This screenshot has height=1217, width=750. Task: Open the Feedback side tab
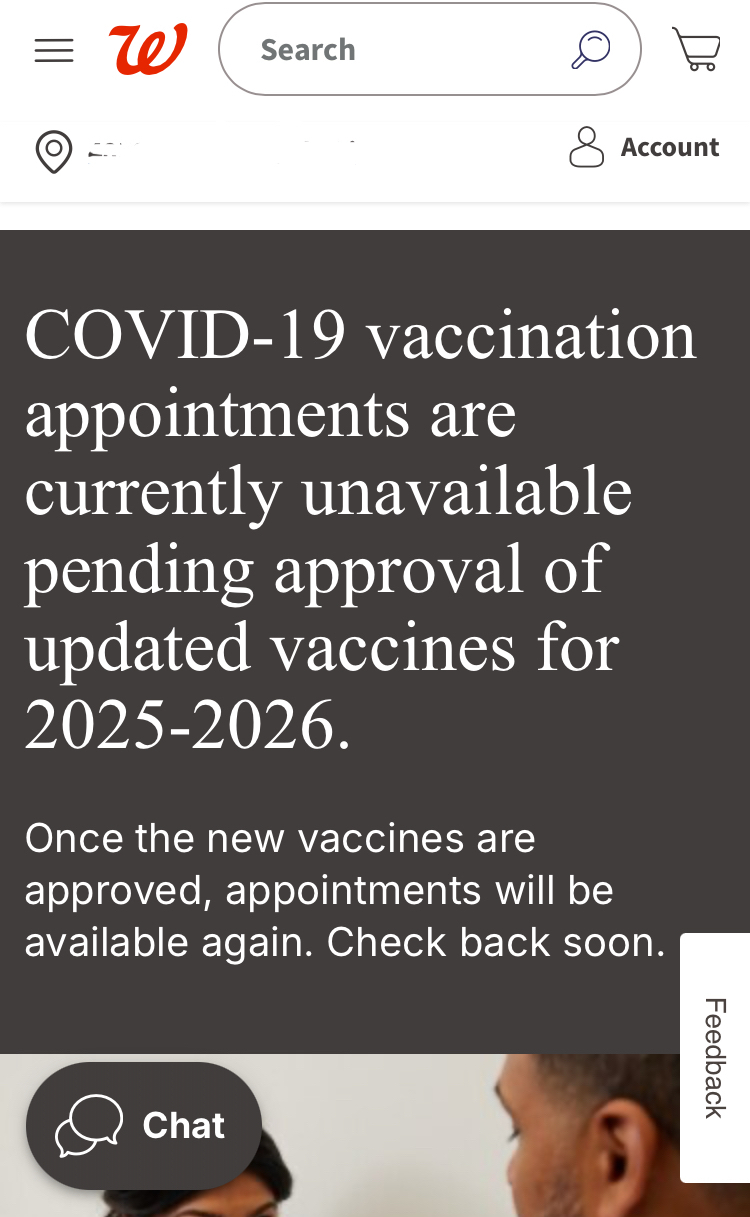(714, 1057)
